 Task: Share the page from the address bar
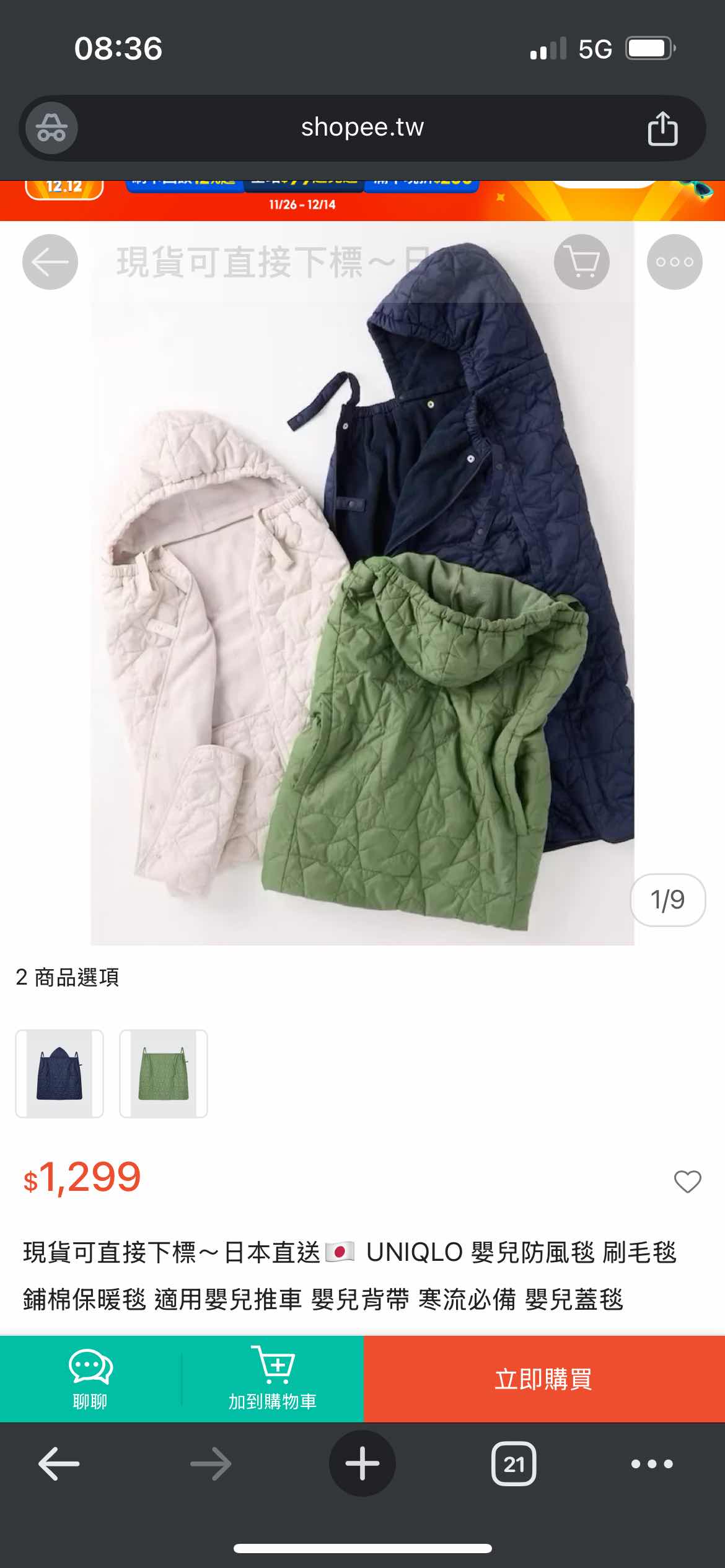[662, 128]
